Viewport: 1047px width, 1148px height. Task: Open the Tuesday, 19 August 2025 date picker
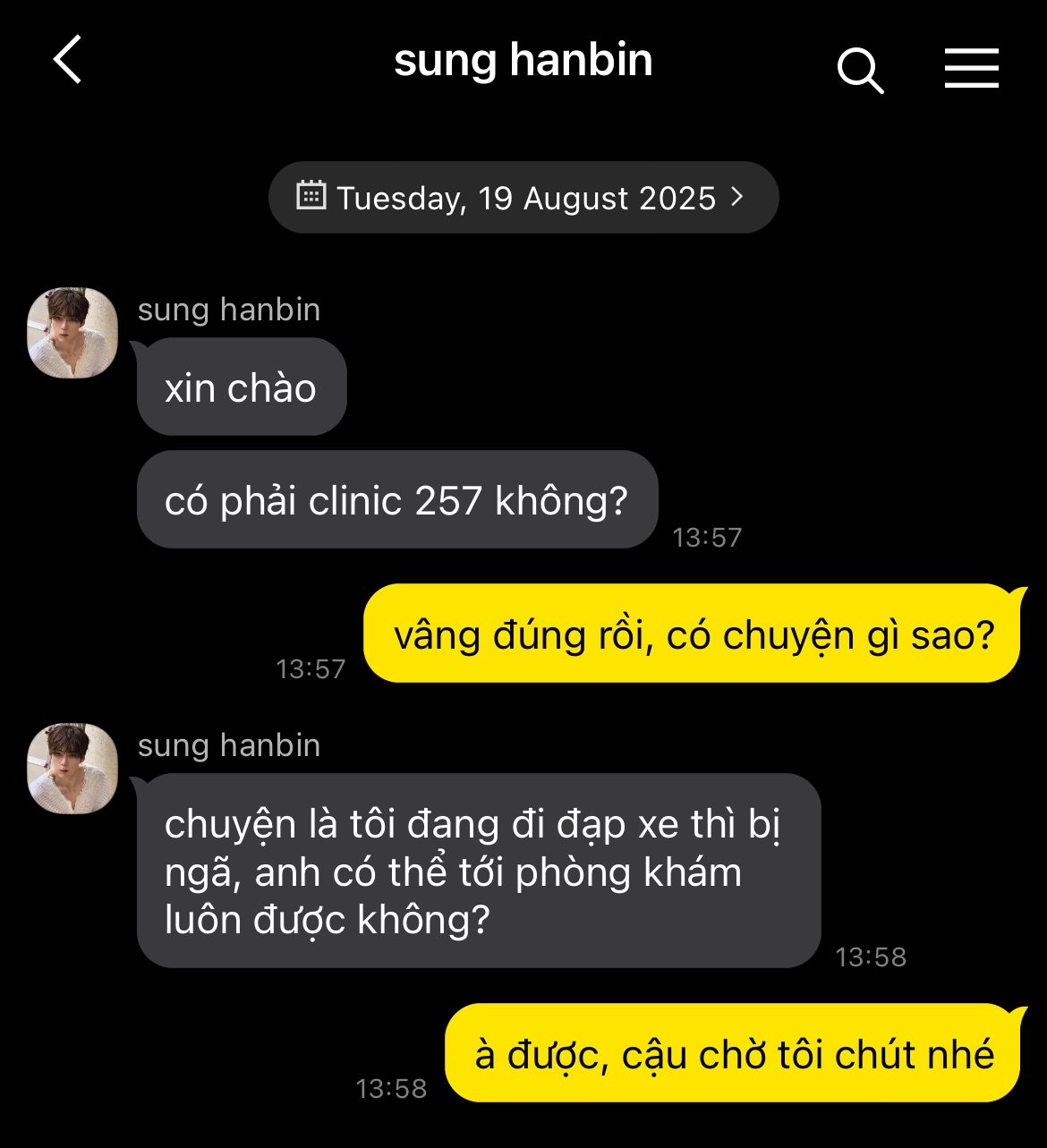523,198
